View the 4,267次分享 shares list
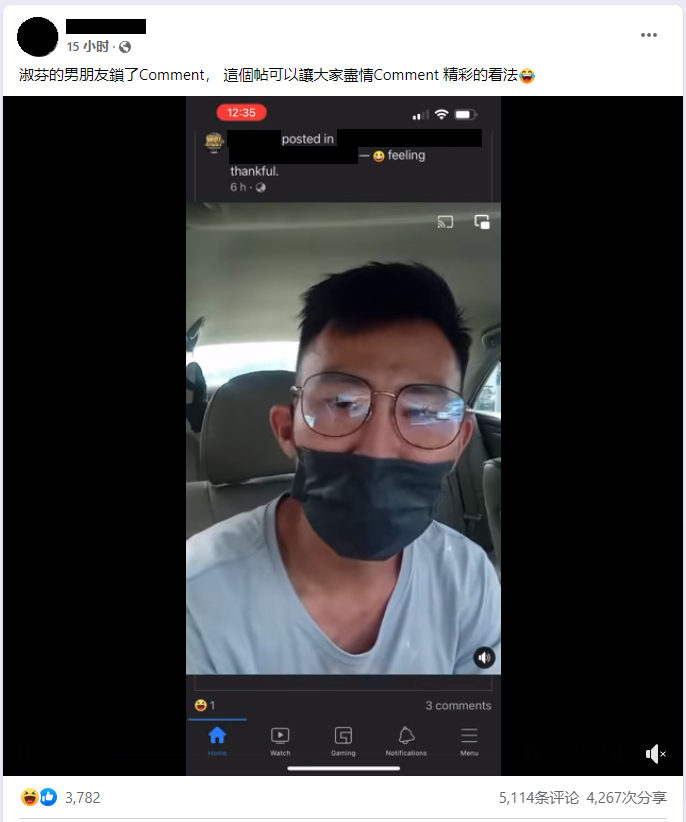 tap(626, 797)
